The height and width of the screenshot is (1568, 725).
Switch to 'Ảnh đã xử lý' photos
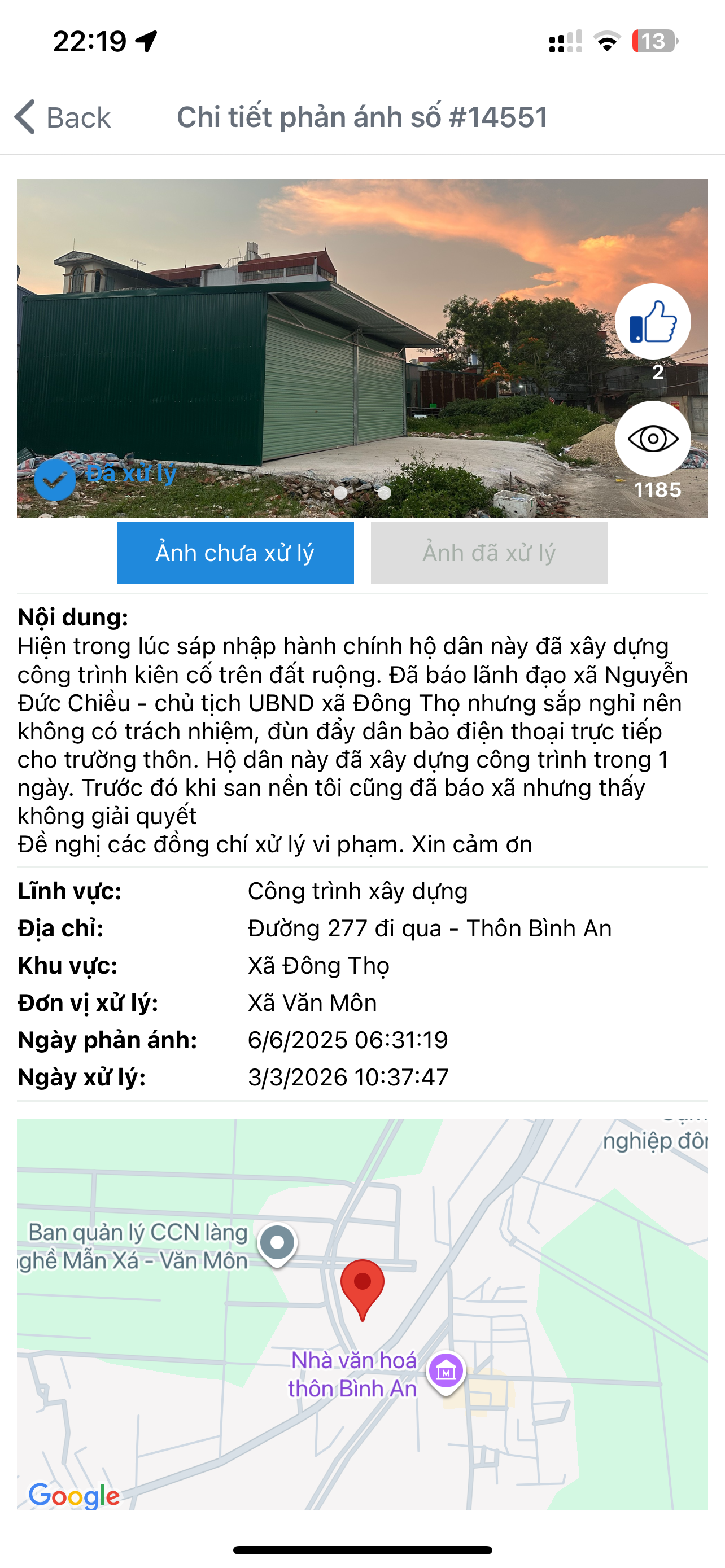(x=489, y=553)
